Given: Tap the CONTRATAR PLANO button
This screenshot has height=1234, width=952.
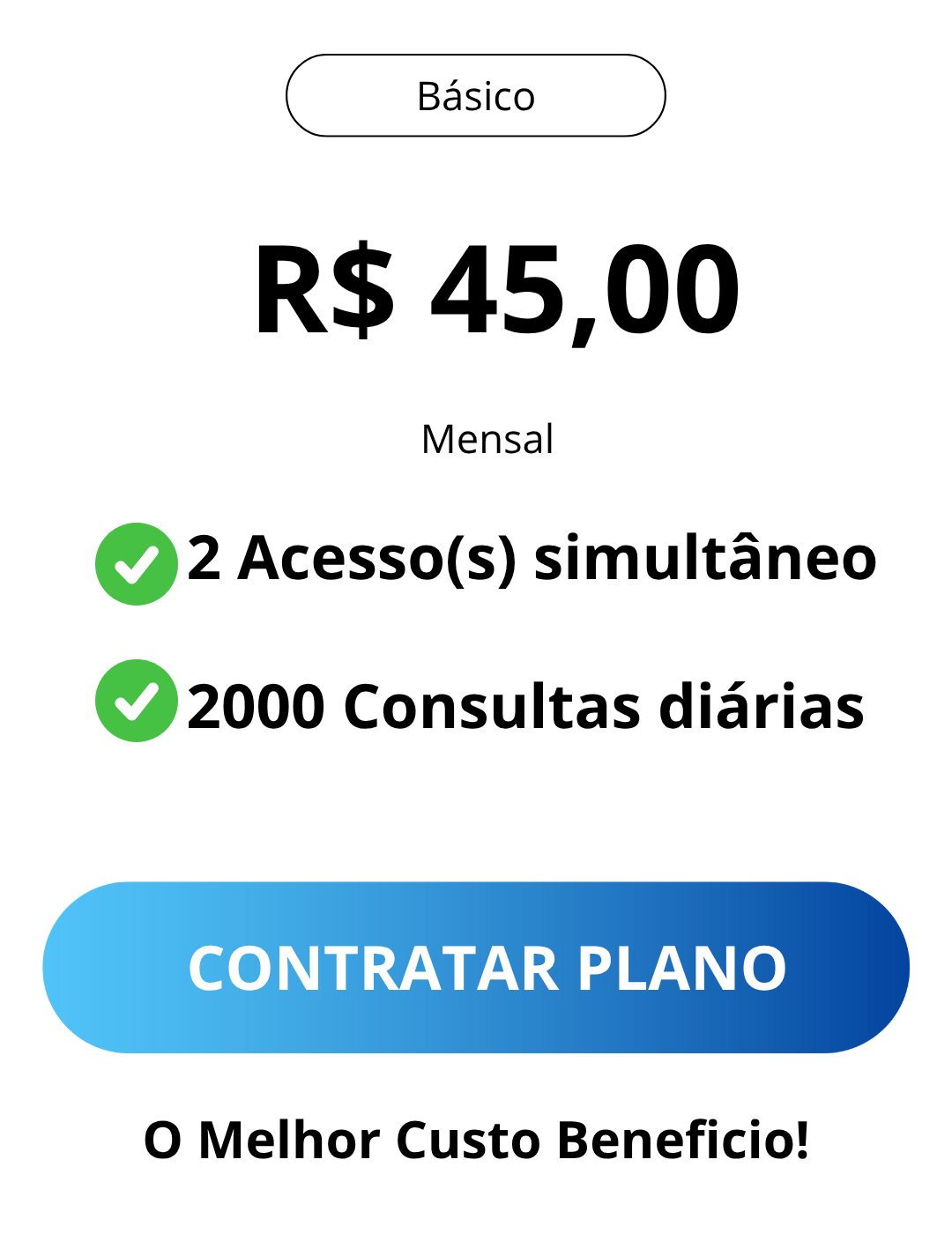Looking at the screenshot, I should click(x=476, y=967).
